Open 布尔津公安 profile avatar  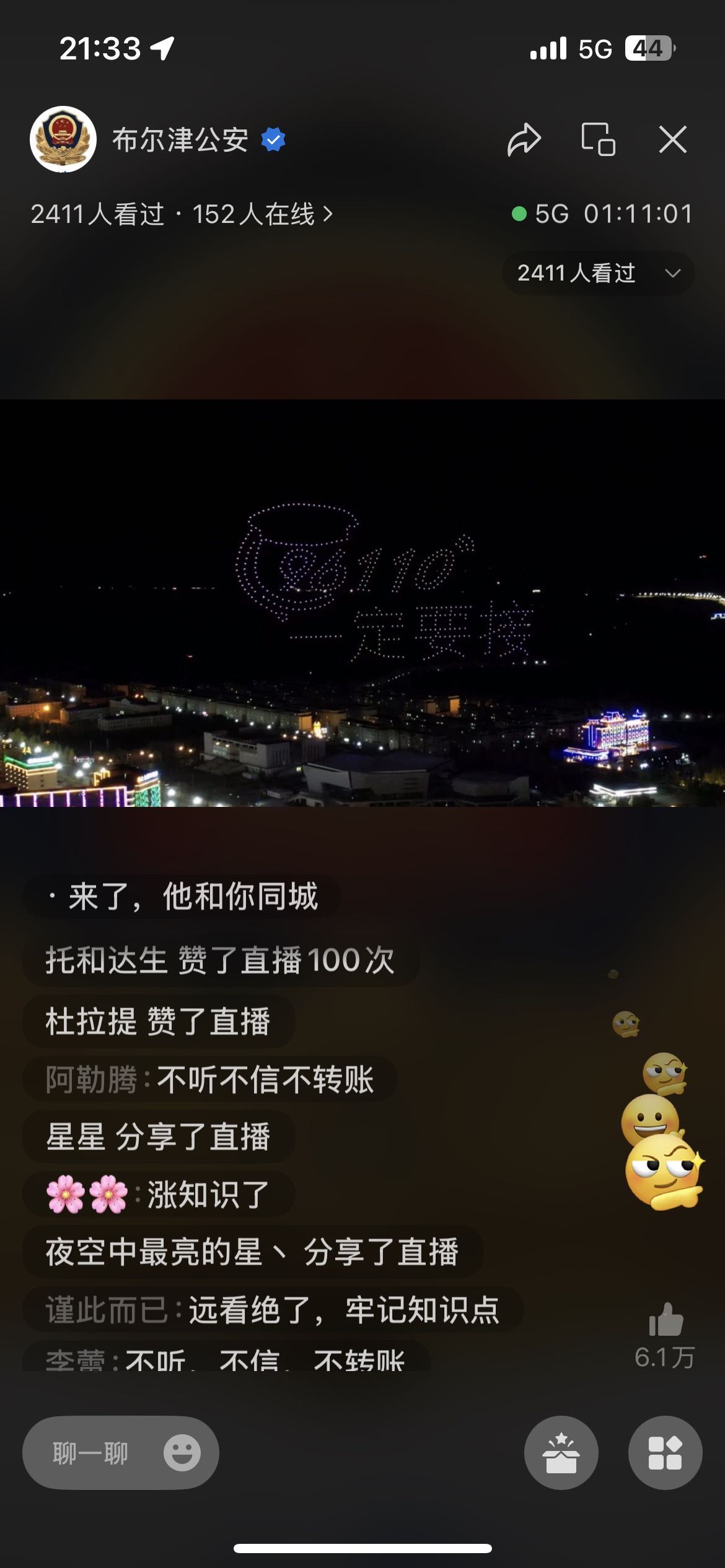pos(63,139)
